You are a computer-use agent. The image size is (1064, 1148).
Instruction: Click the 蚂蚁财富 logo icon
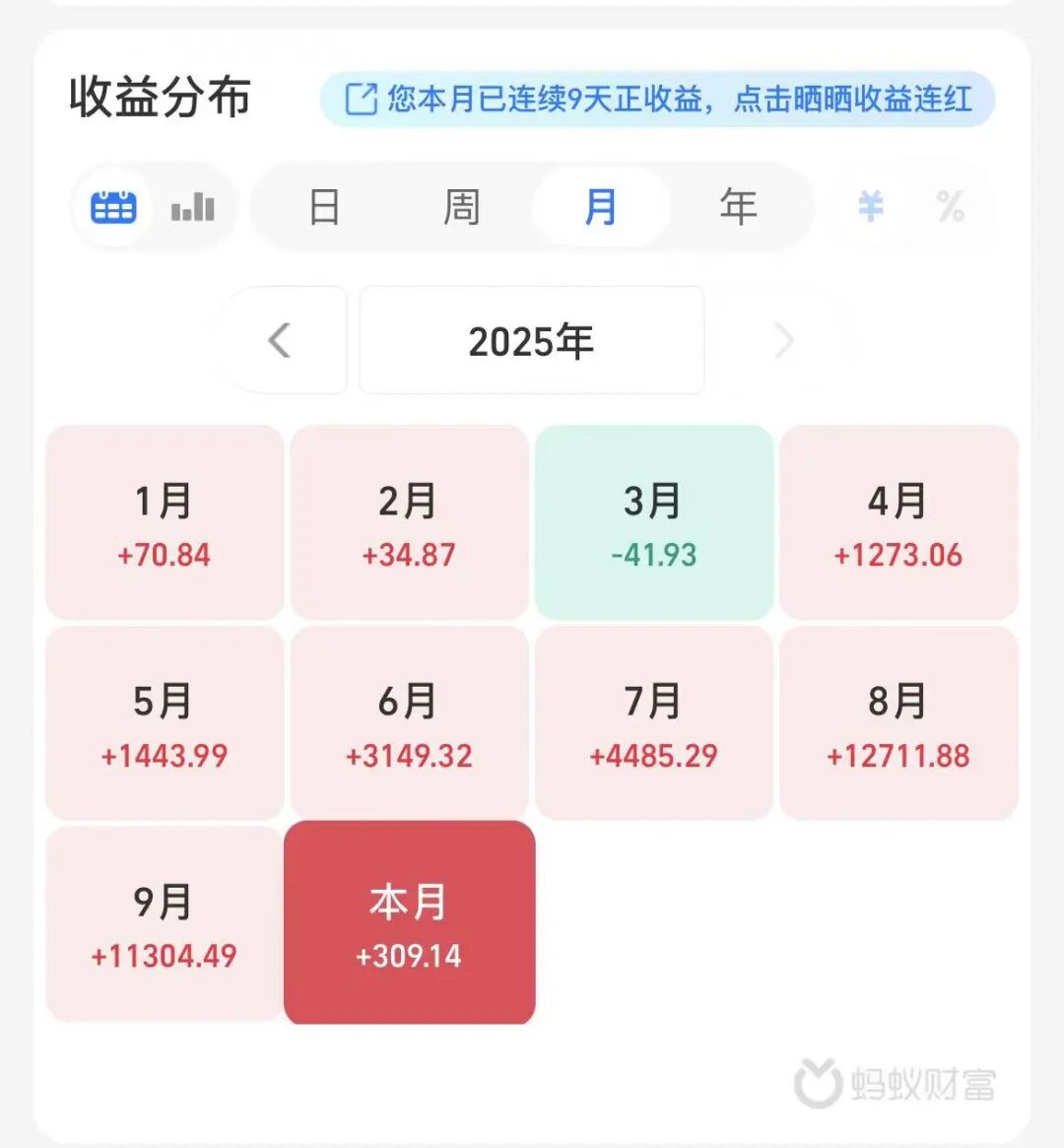(816, 1081)
